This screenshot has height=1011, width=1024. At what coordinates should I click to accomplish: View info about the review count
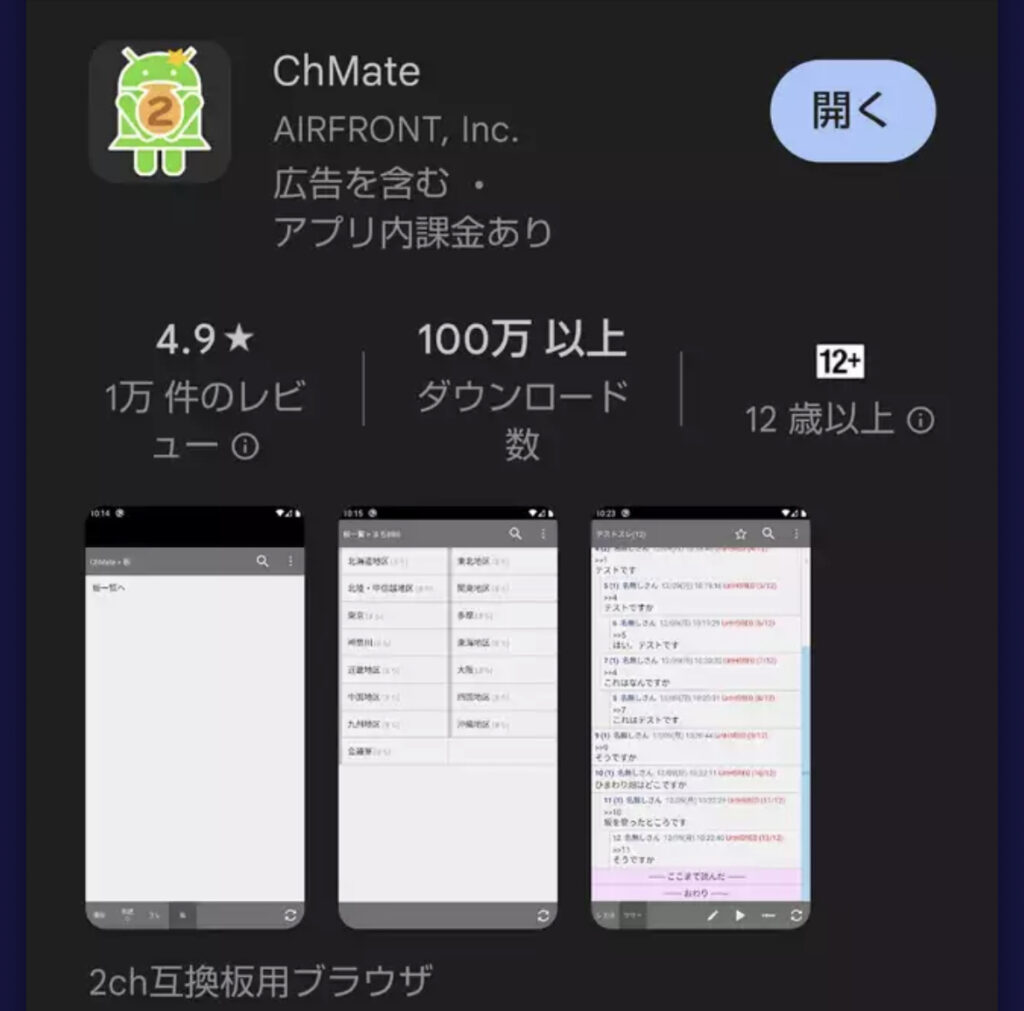[x=245, y=446]
